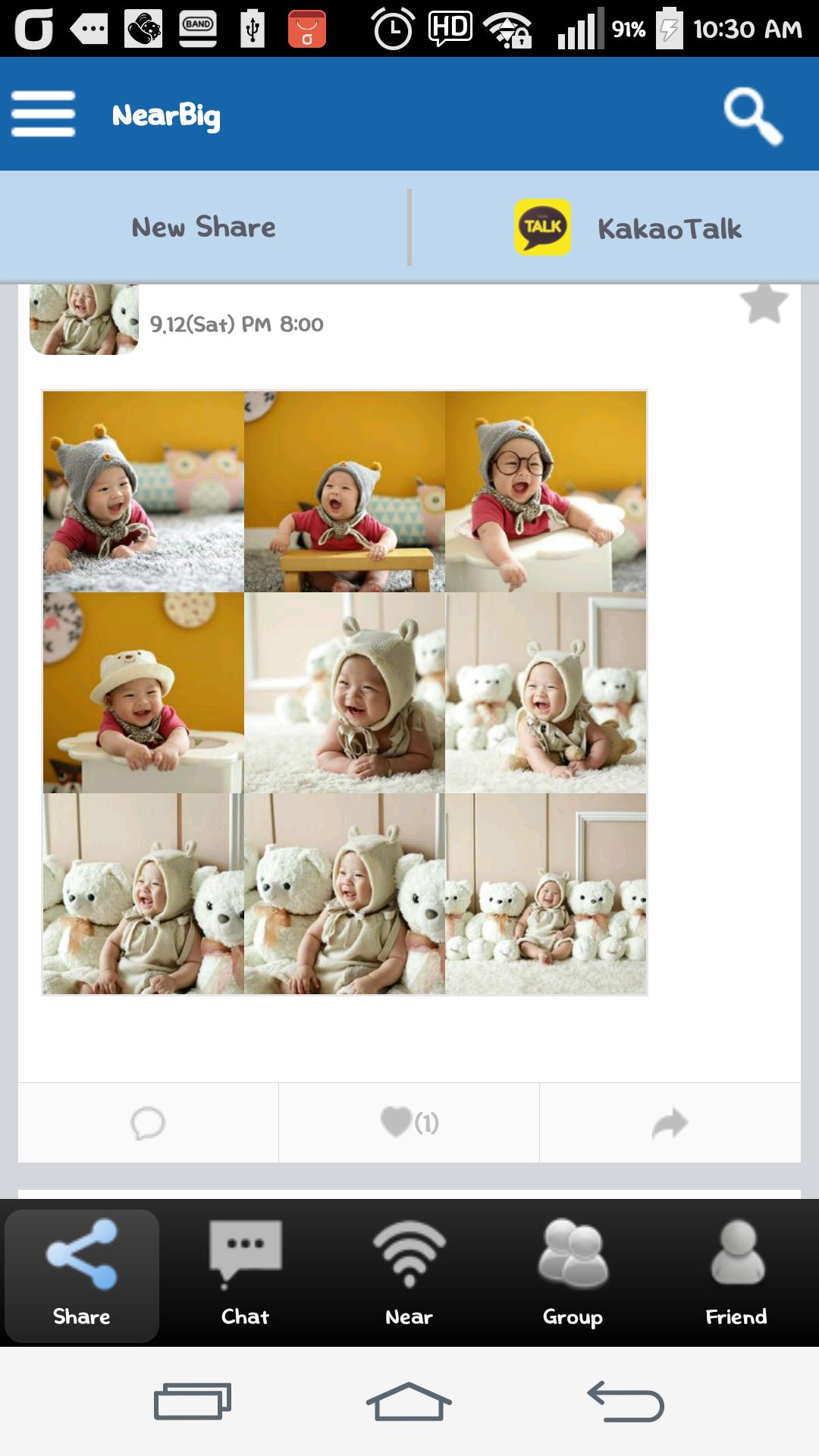The height and width of the screenshot is (1456, 819).
Task: Switch to the Group tab
Action: pyautogui.click(x=573, y=1275)
